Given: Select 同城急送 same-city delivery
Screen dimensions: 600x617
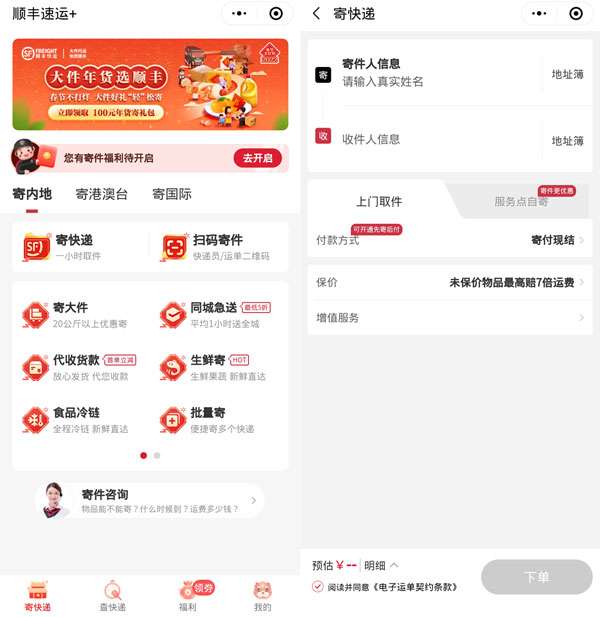Looking at the screenshot, I should (x=215, y=315).
